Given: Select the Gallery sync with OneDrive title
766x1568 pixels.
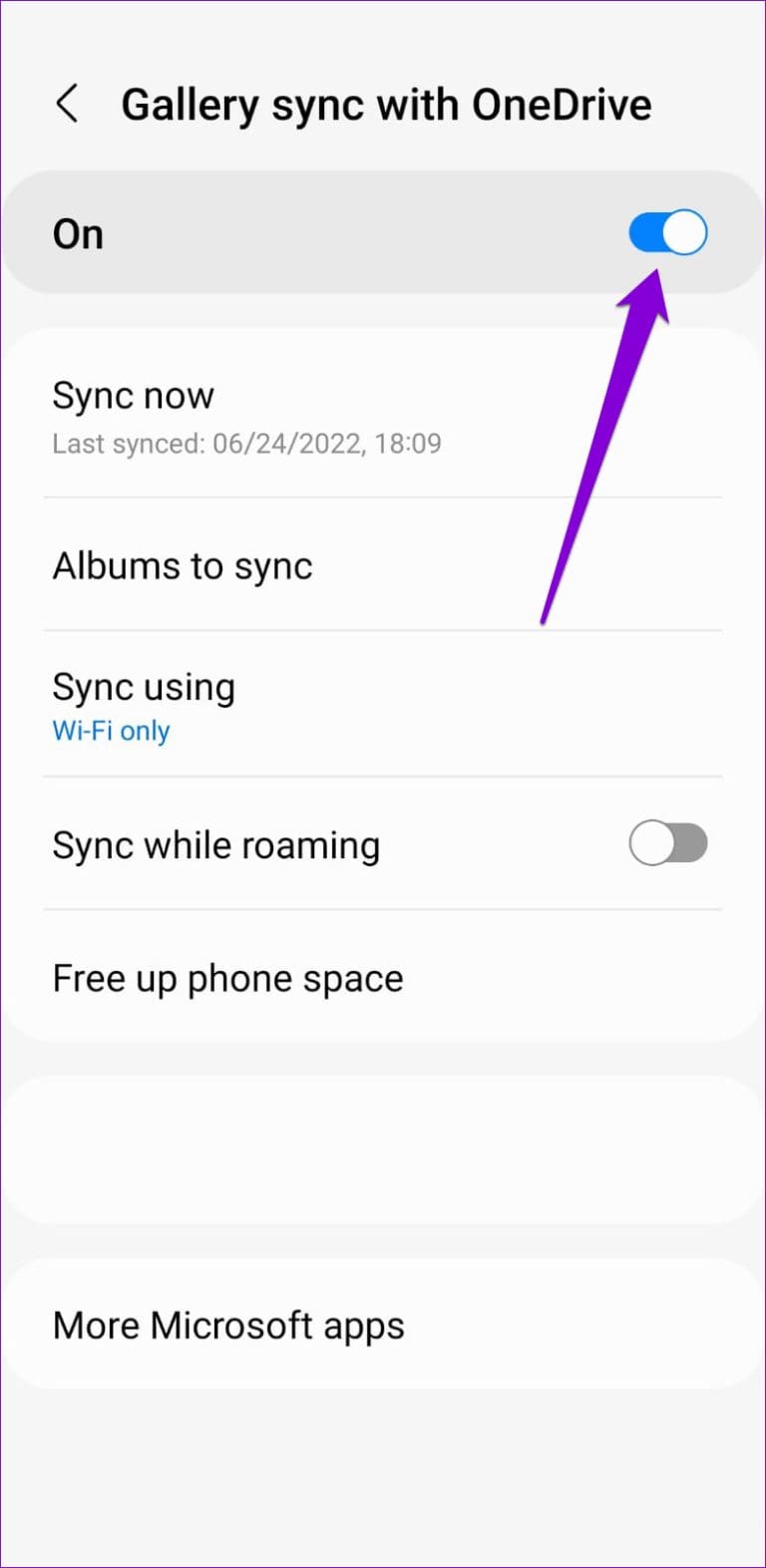Looking at the screenshot, I should (387, 103).
